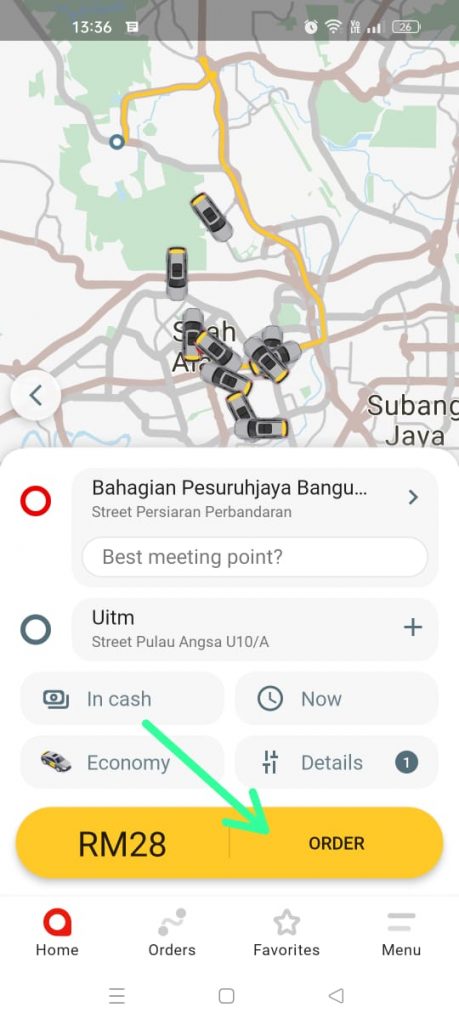459x1024 pixels.
Task: Open the Menu tab
Action: pos(401,932)
